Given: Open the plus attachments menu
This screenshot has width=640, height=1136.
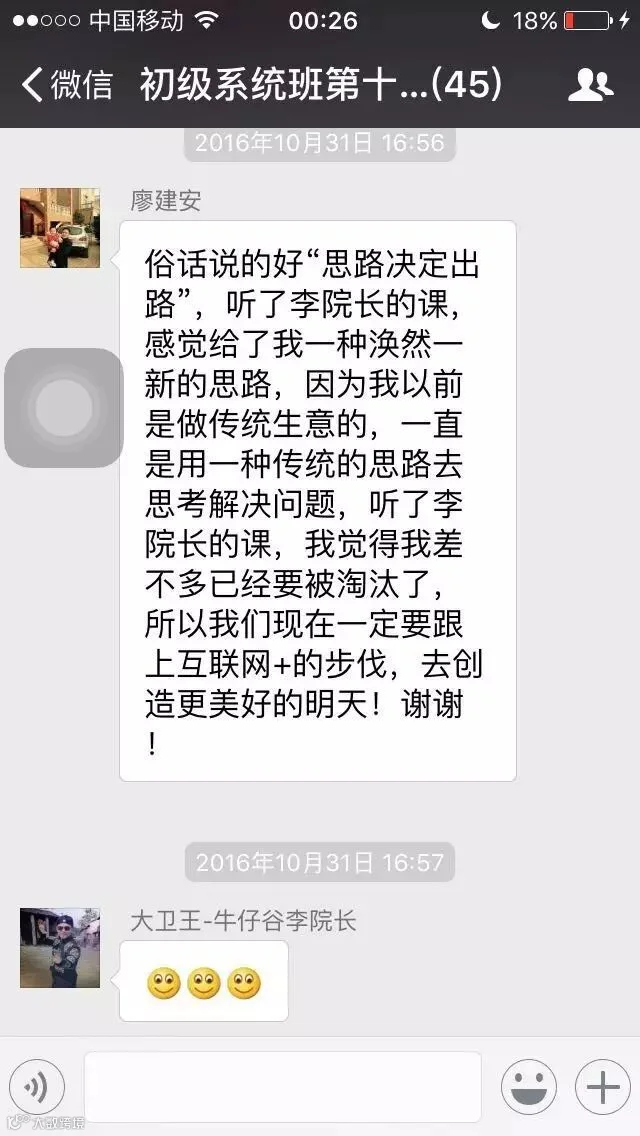Looking at the screenshot, I should click(x=603, y=1087).
